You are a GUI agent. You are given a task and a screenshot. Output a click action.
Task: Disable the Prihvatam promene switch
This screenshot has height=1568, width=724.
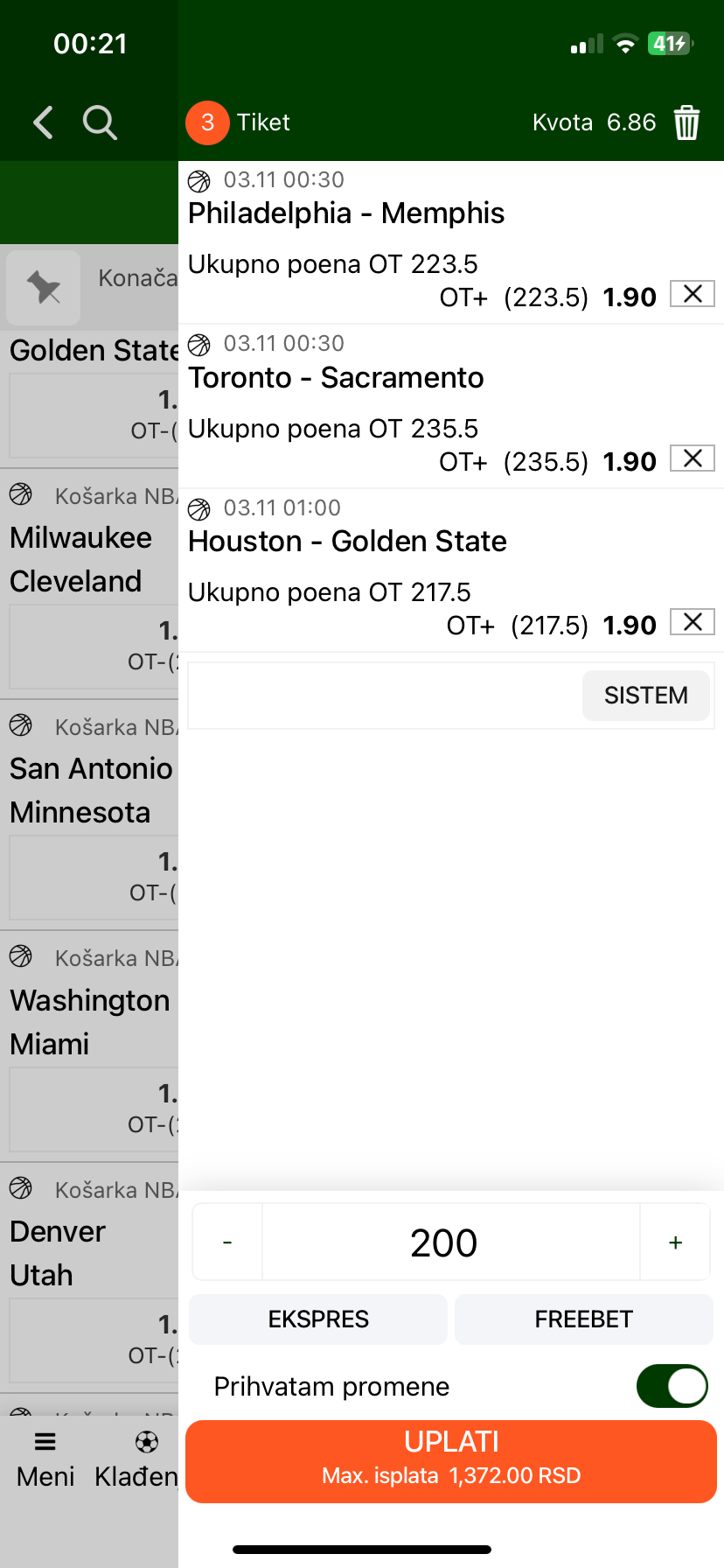point(672,1386)
